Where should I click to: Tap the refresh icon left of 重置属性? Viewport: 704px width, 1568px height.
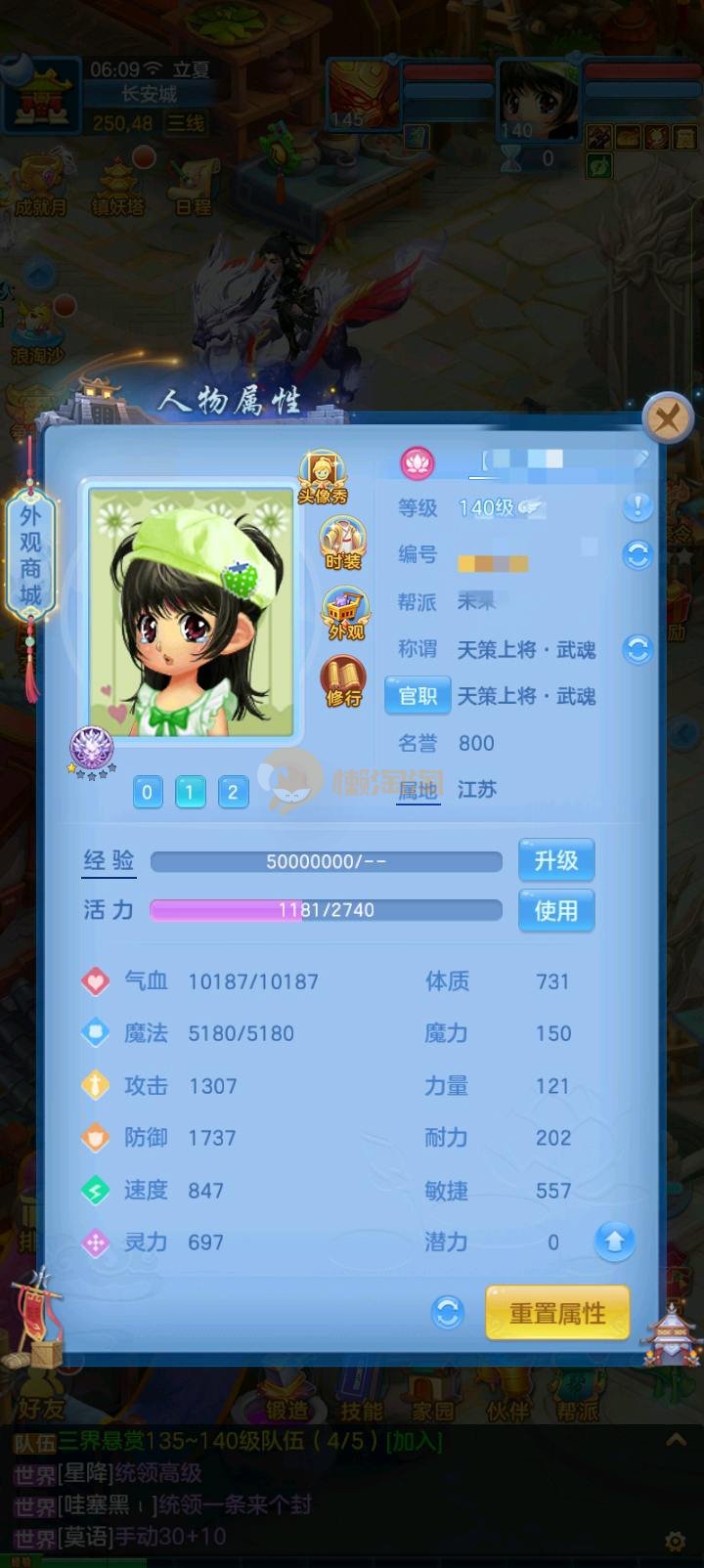(448, 1312)
